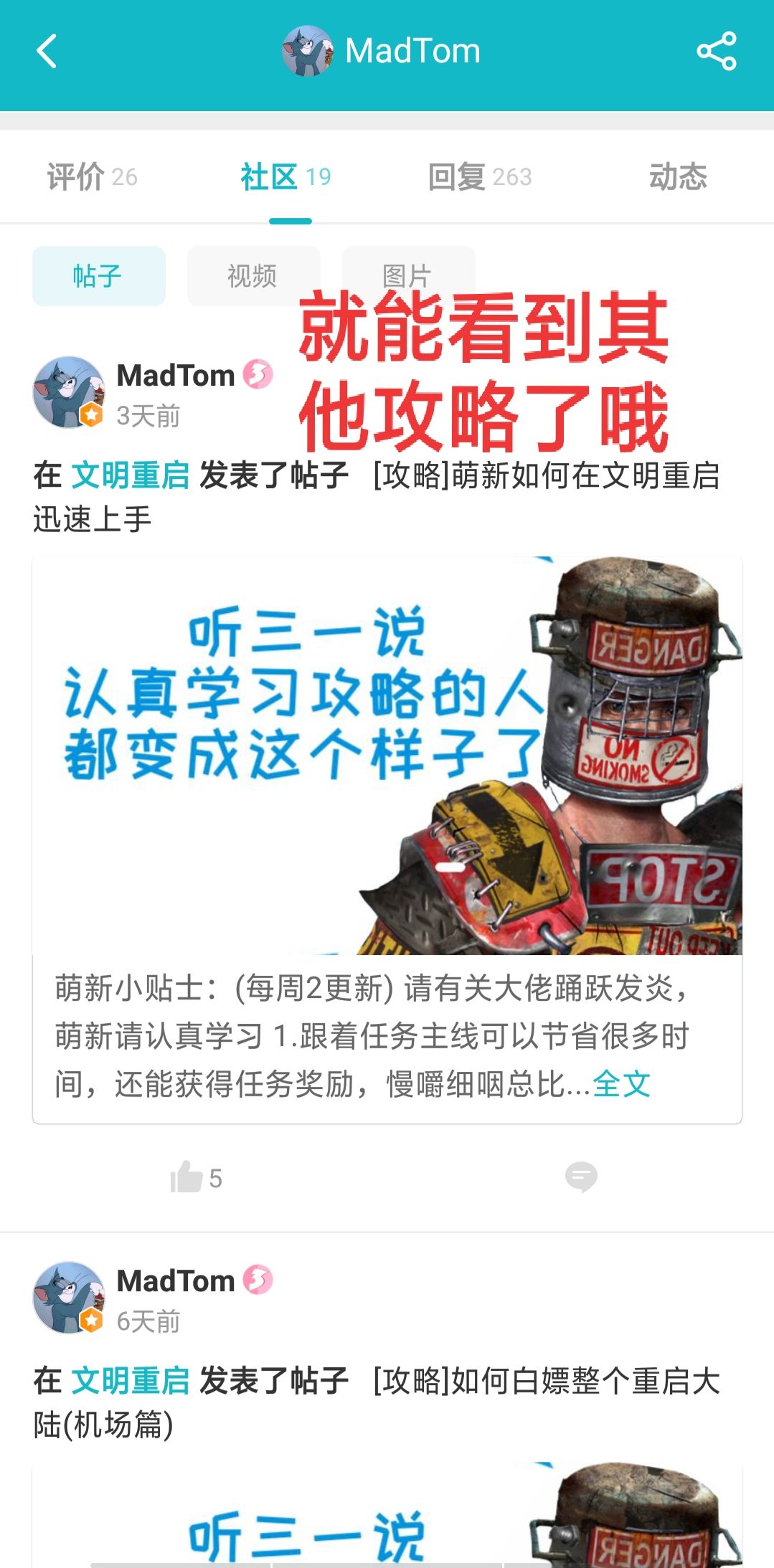Image resolution: width=774 pixels, height=1568 pixels.
Task: Expand full text with 全文
Action: pyautogui.click(x=621, y=1085)
